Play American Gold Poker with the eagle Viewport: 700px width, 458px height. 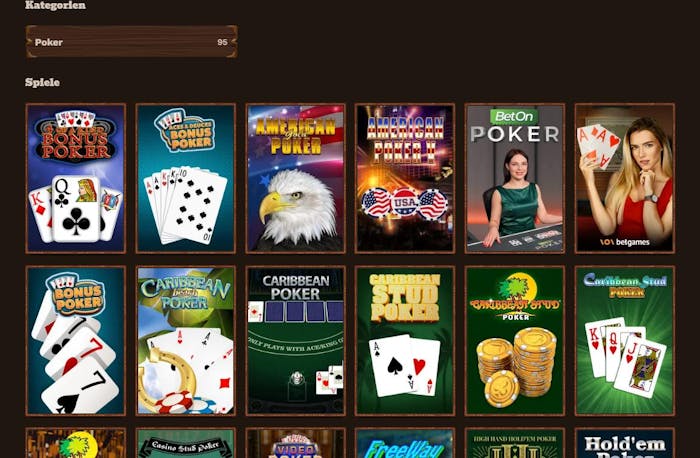(296, 178)
